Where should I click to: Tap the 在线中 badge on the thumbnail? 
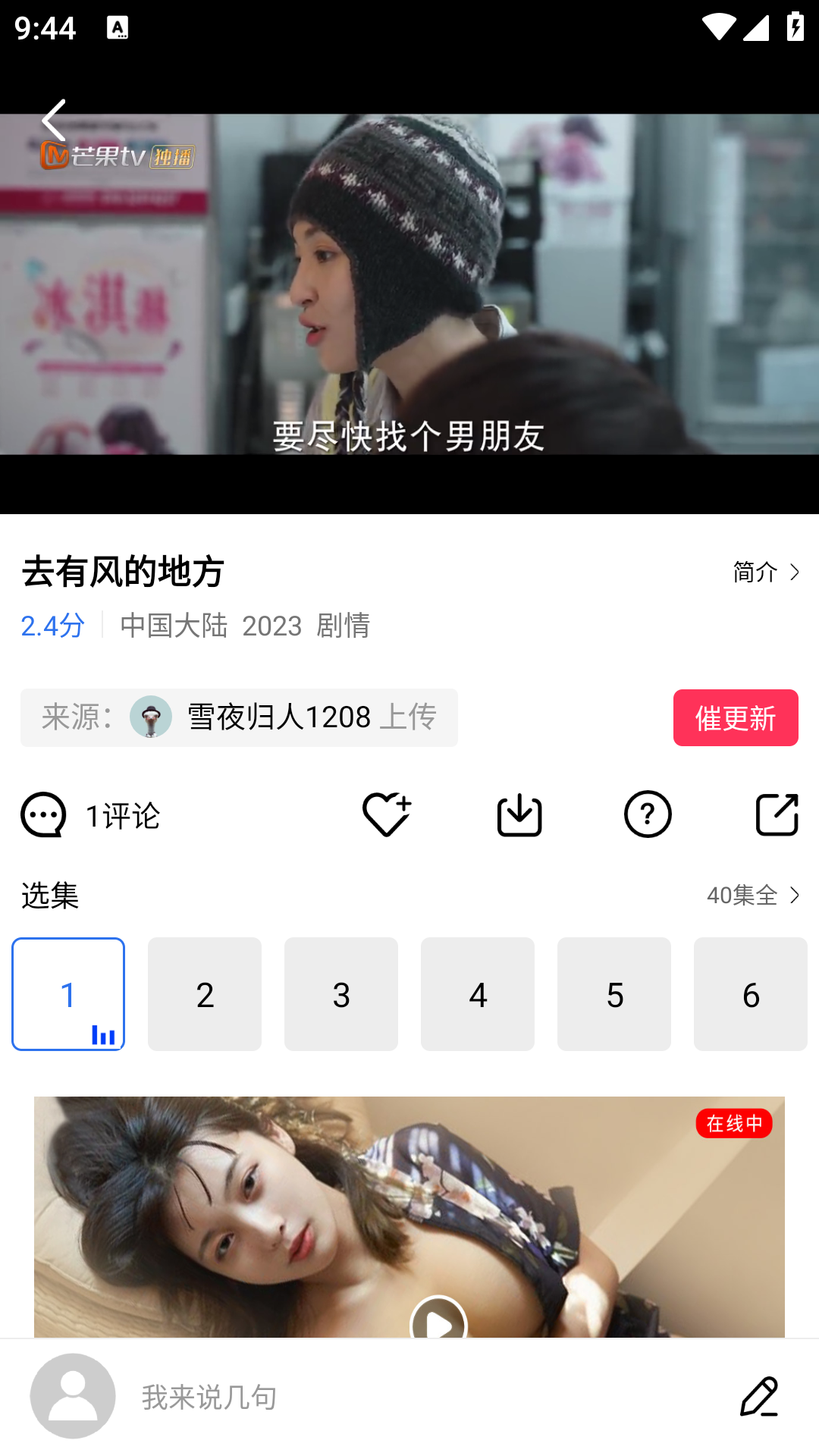click(733, 1125)
